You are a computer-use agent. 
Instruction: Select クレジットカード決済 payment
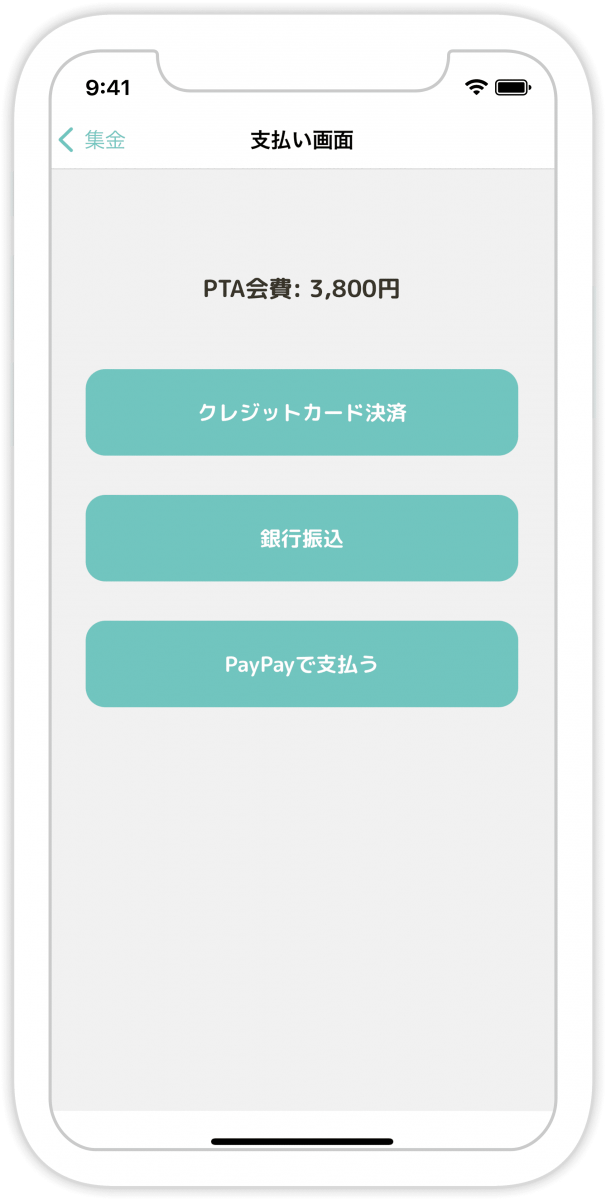click(302, 412)
